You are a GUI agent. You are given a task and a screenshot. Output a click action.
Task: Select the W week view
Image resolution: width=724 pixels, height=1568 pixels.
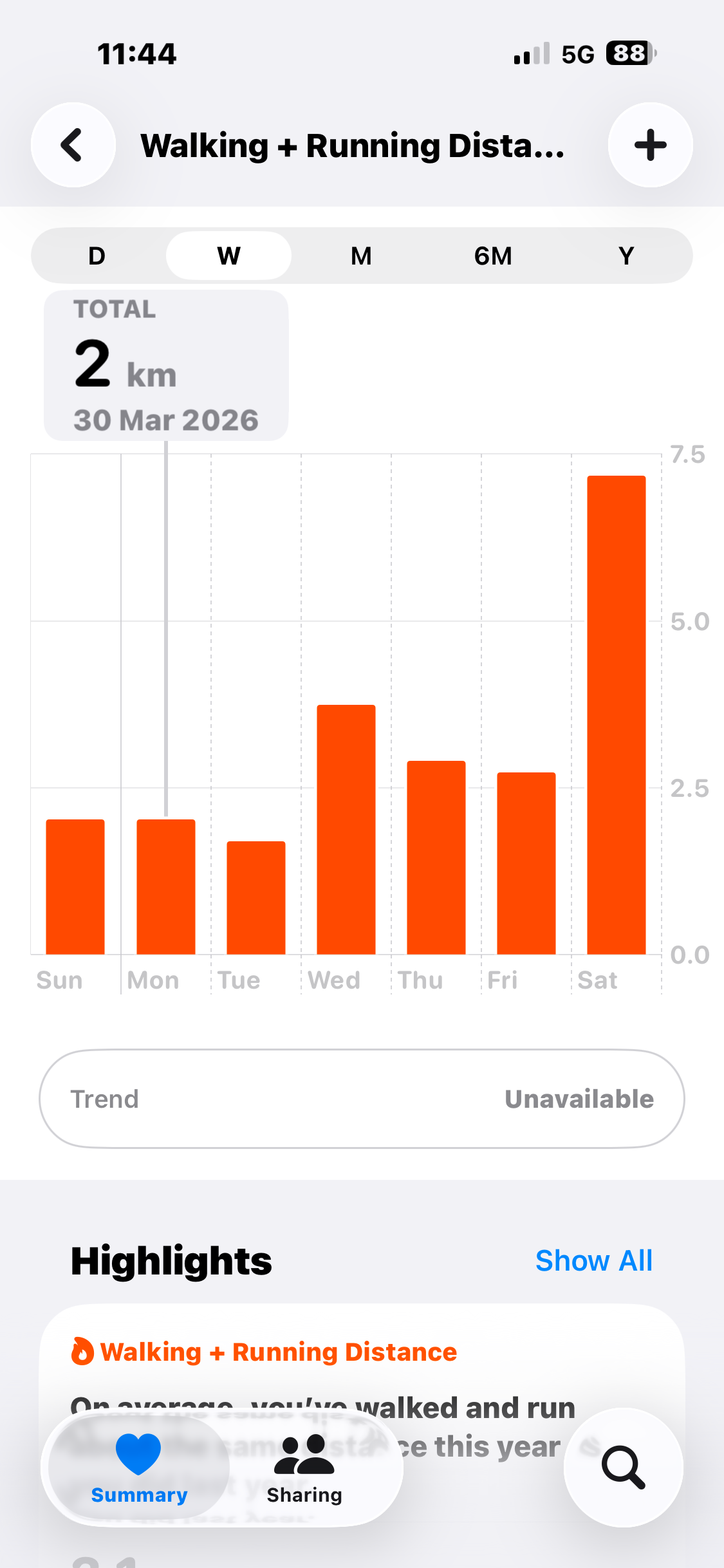[228, 256]
